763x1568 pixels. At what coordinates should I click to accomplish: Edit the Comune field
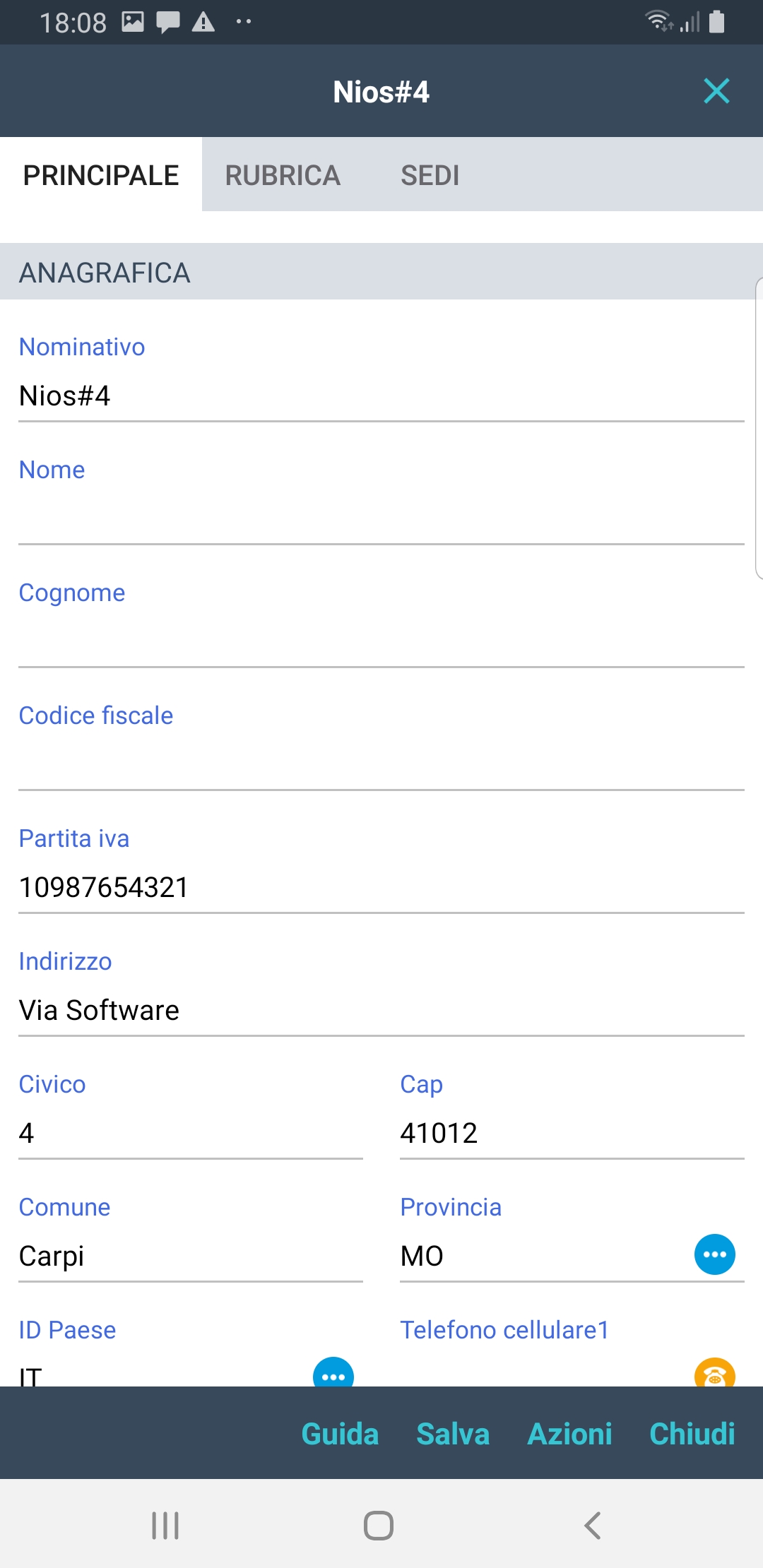[x=191, y=1257]
